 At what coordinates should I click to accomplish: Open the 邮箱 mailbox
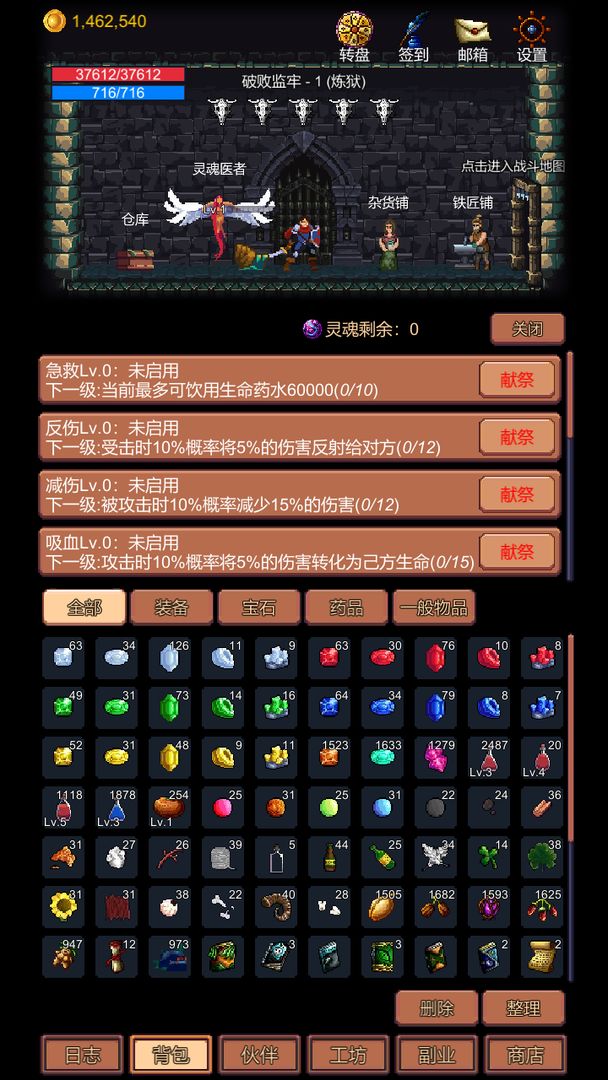click(472, 37)
